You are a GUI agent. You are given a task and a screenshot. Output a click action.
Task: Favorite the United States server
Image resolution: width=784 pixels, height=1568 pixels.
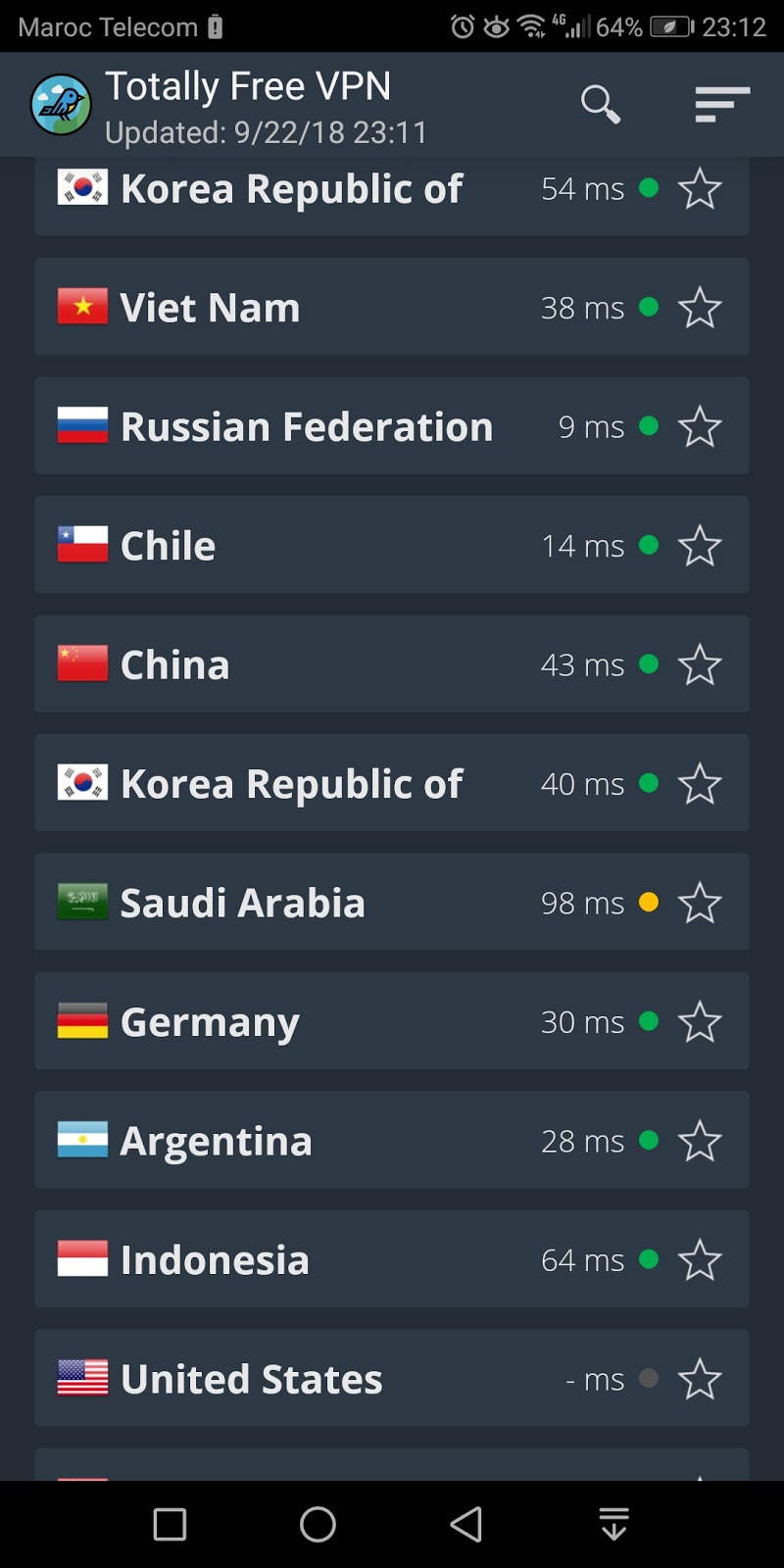(x=700, y=1379)
